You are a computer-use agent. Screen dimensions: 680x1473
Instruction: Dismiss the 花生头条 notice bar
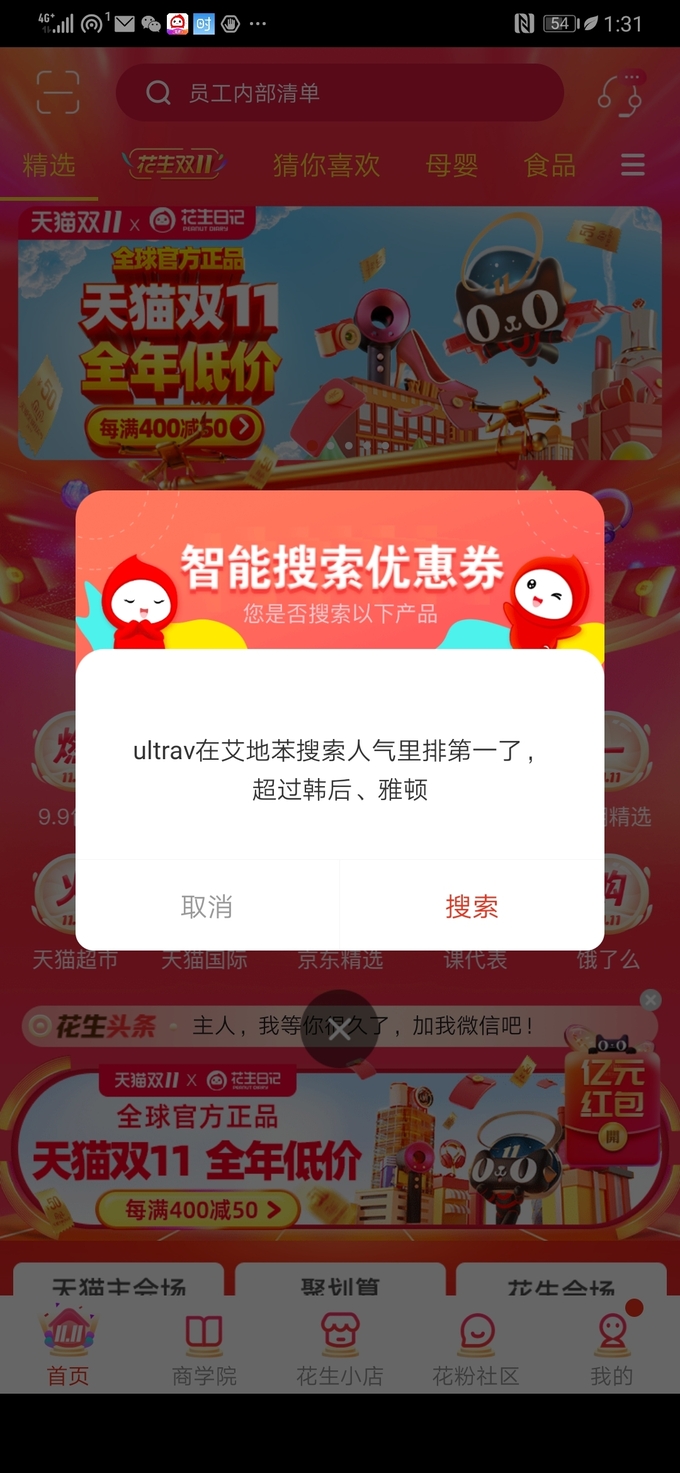point(650,999)
